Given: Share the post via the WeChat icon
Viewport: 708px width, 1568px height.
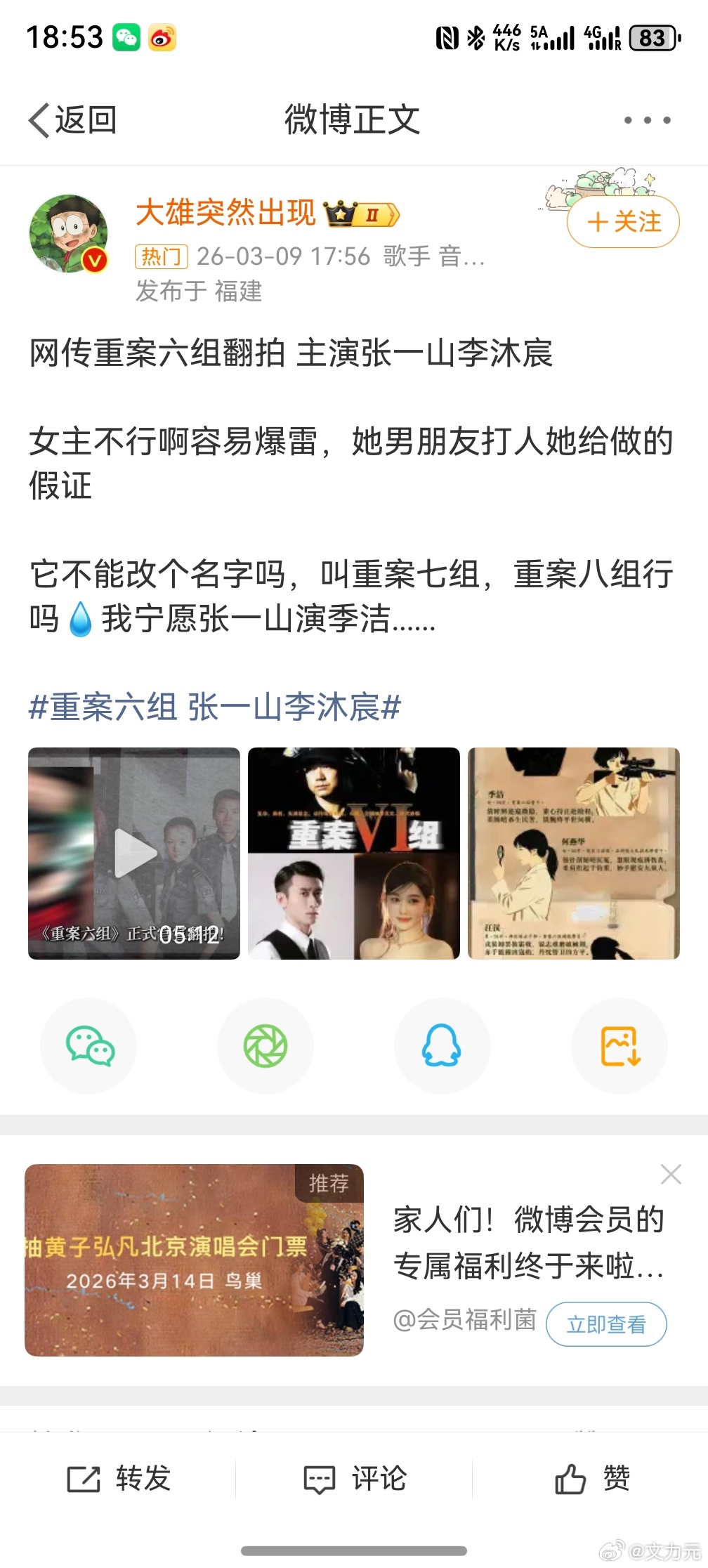Looking at the screenshot, I should (88, 1046).
